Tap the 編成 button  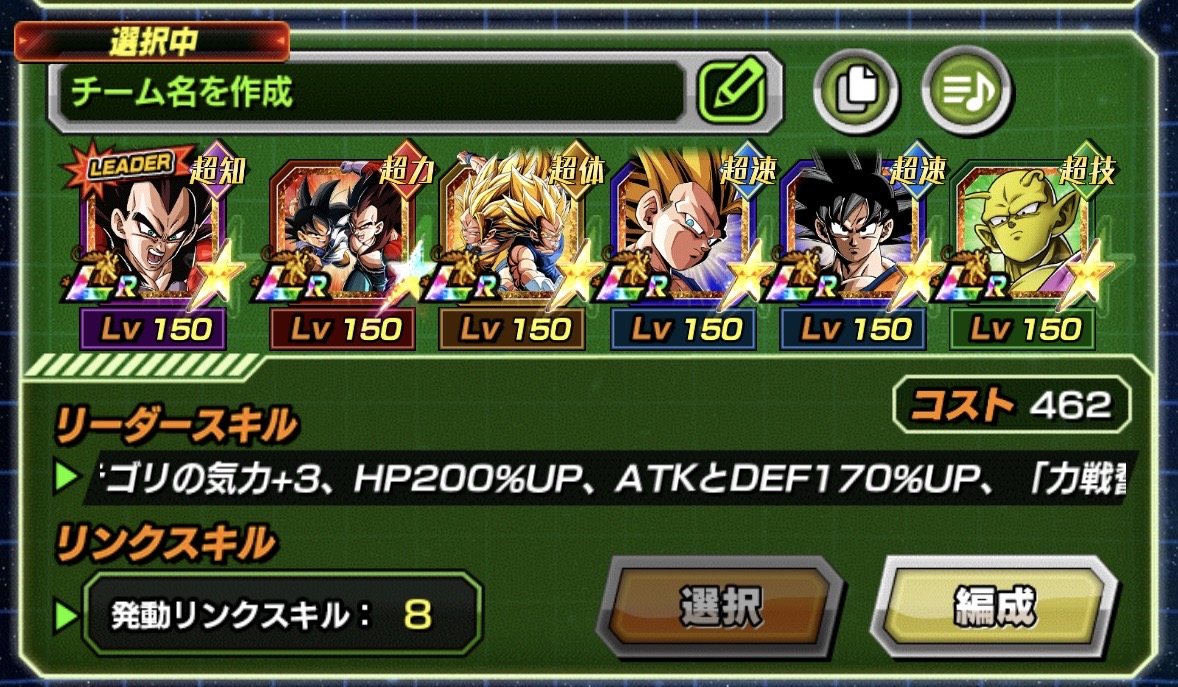click(x=993, y=607)
